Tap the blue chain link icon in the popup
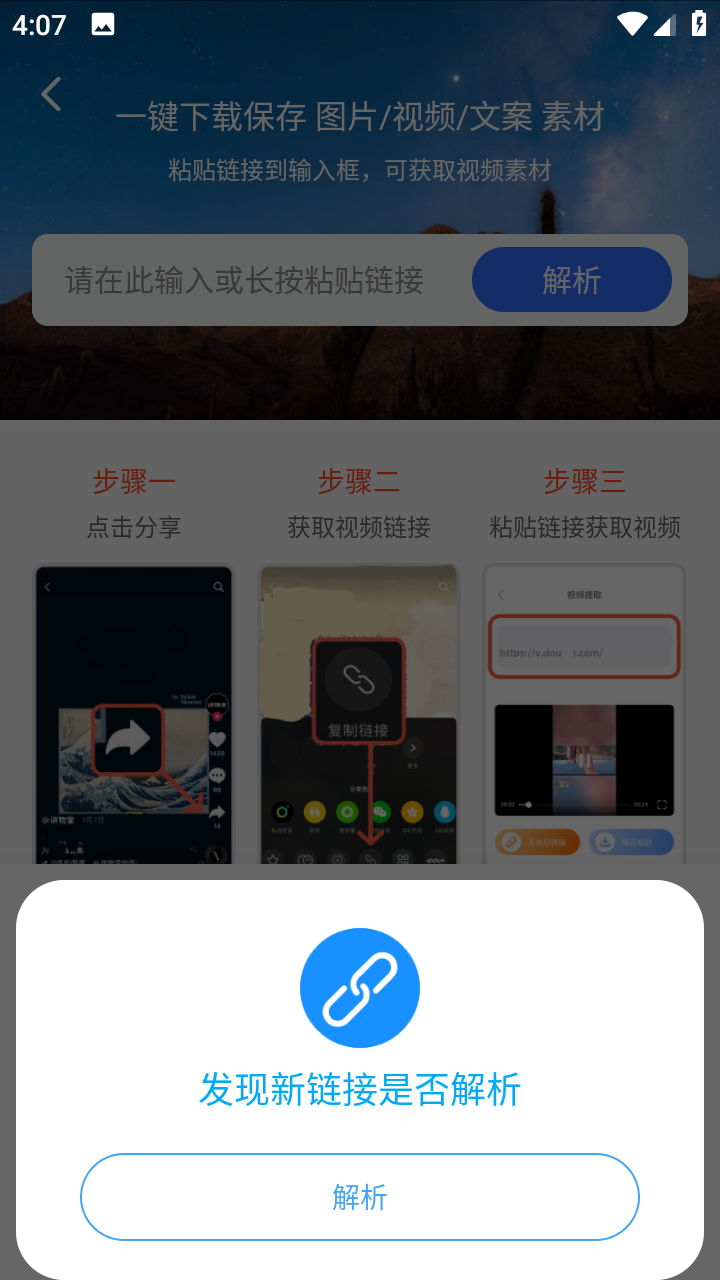 pos(360,987)
